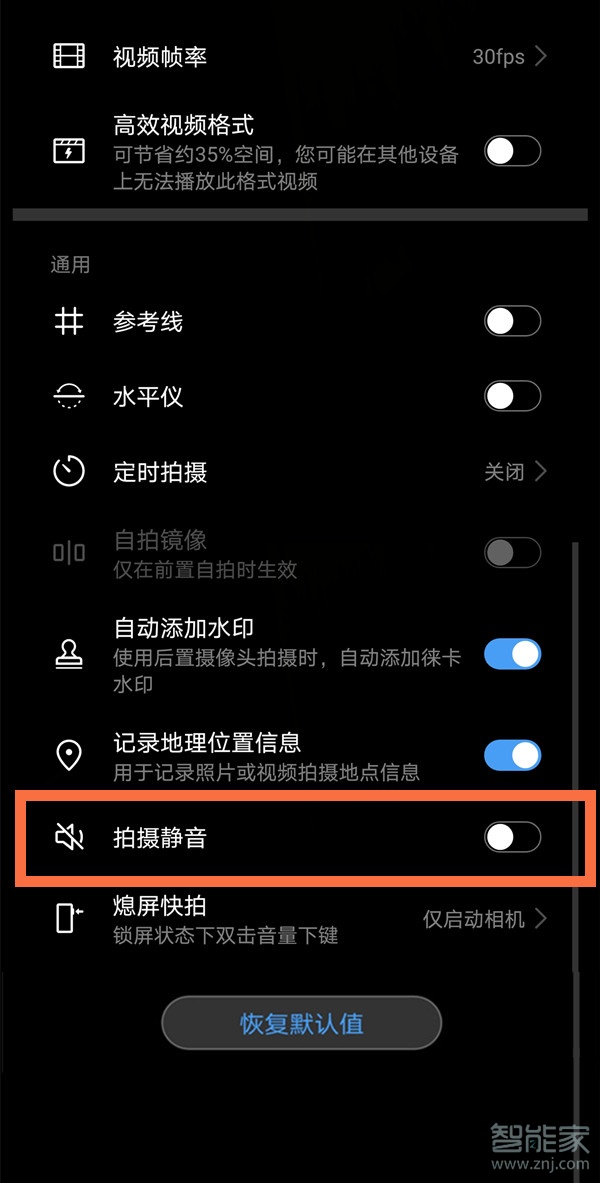Turn on 参考线 grid lines
This screenshot has height=1183, width=600.
(512, 322)
